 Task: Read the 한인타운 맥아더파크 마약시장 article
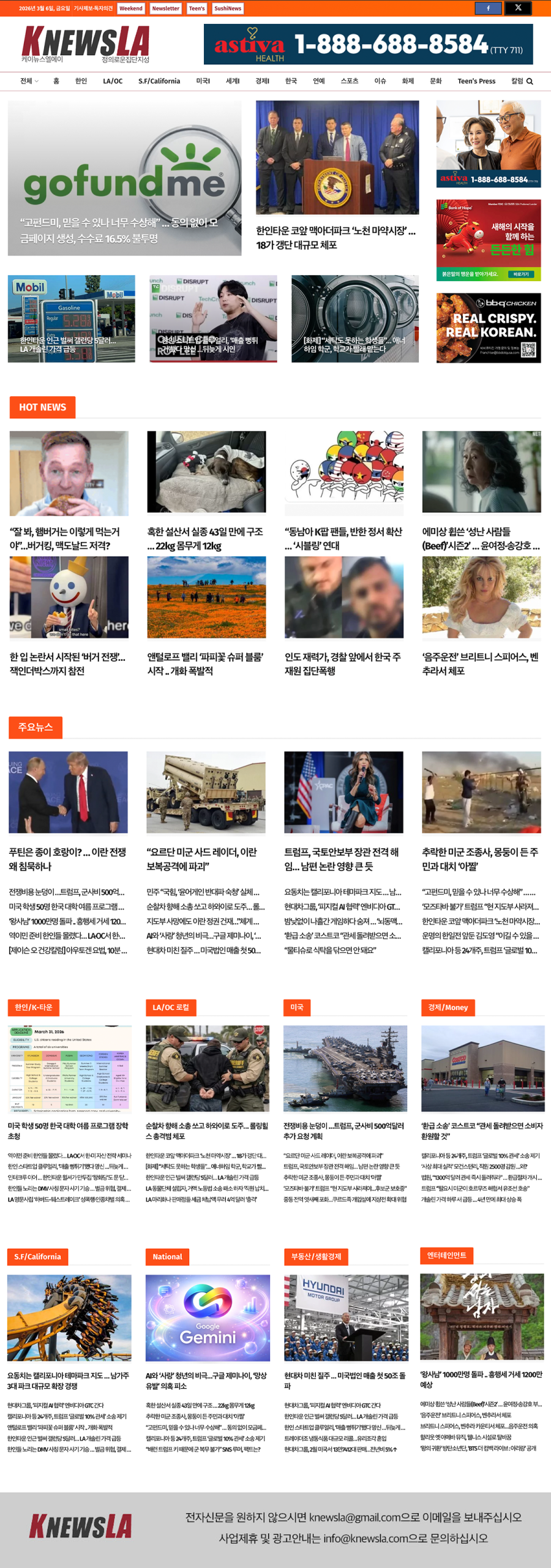(x=335, y=237)
